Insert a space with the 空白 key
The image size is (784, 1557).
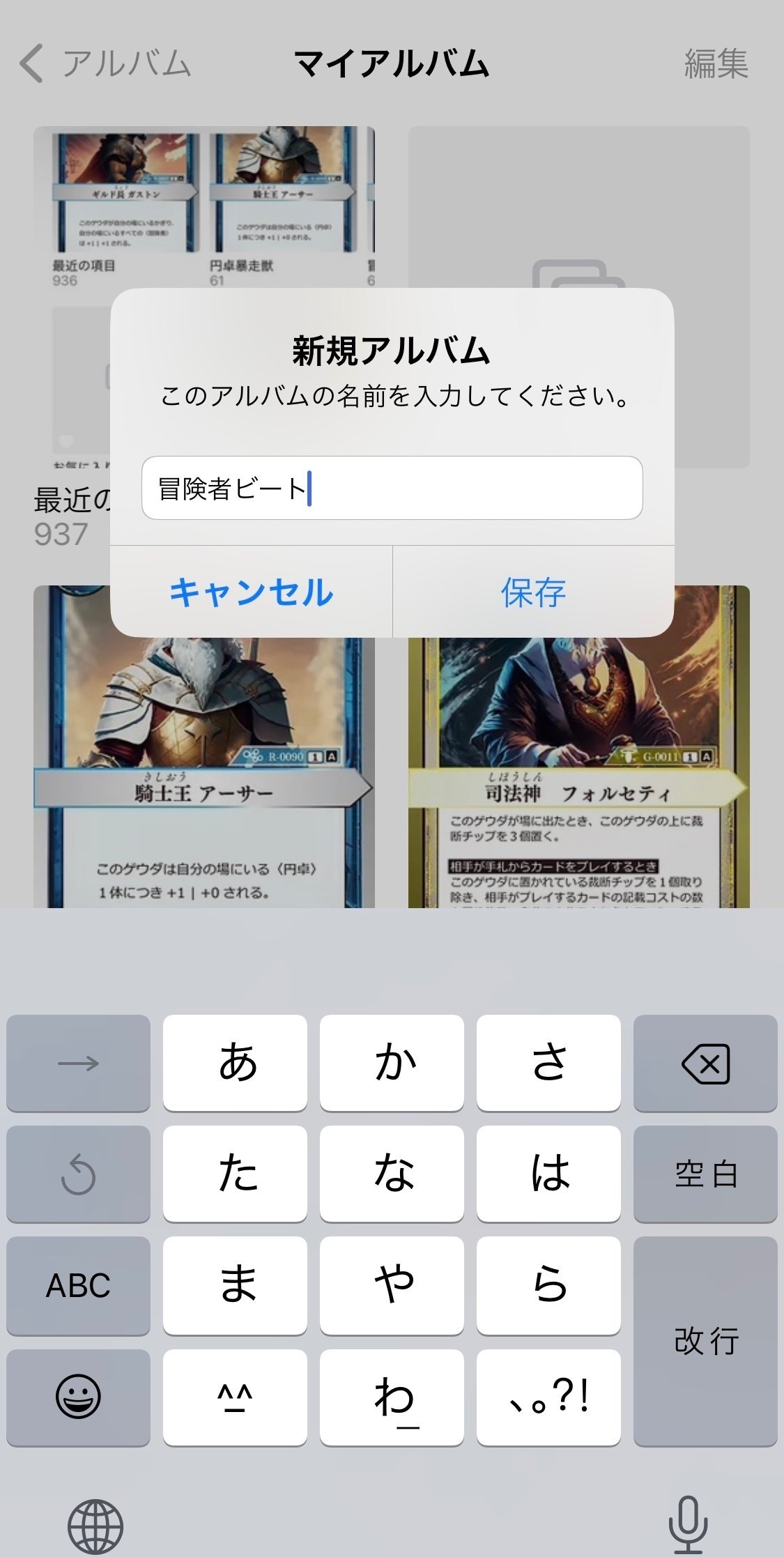(x=705, y=1174)
